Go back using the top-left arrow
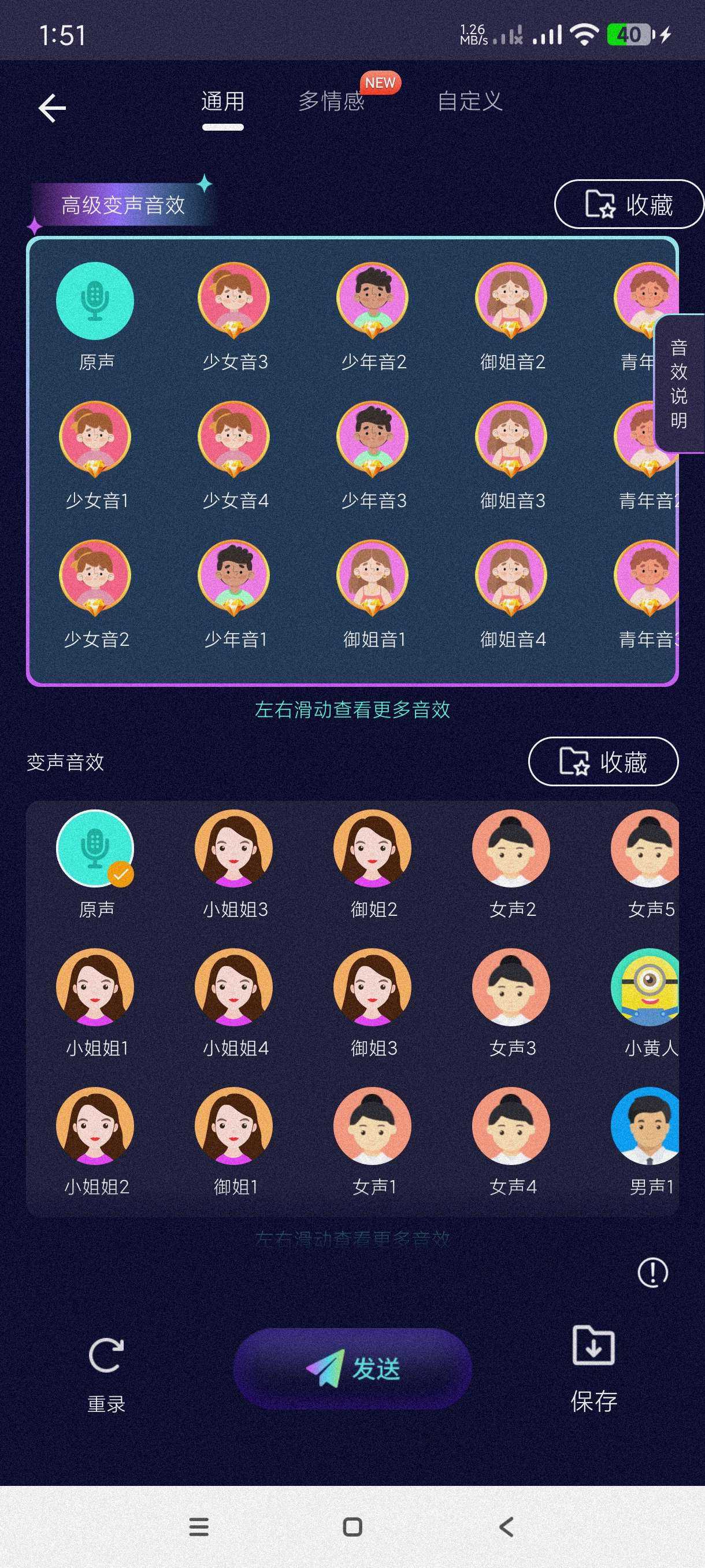 pyautogui.click(x=53, y=108)
